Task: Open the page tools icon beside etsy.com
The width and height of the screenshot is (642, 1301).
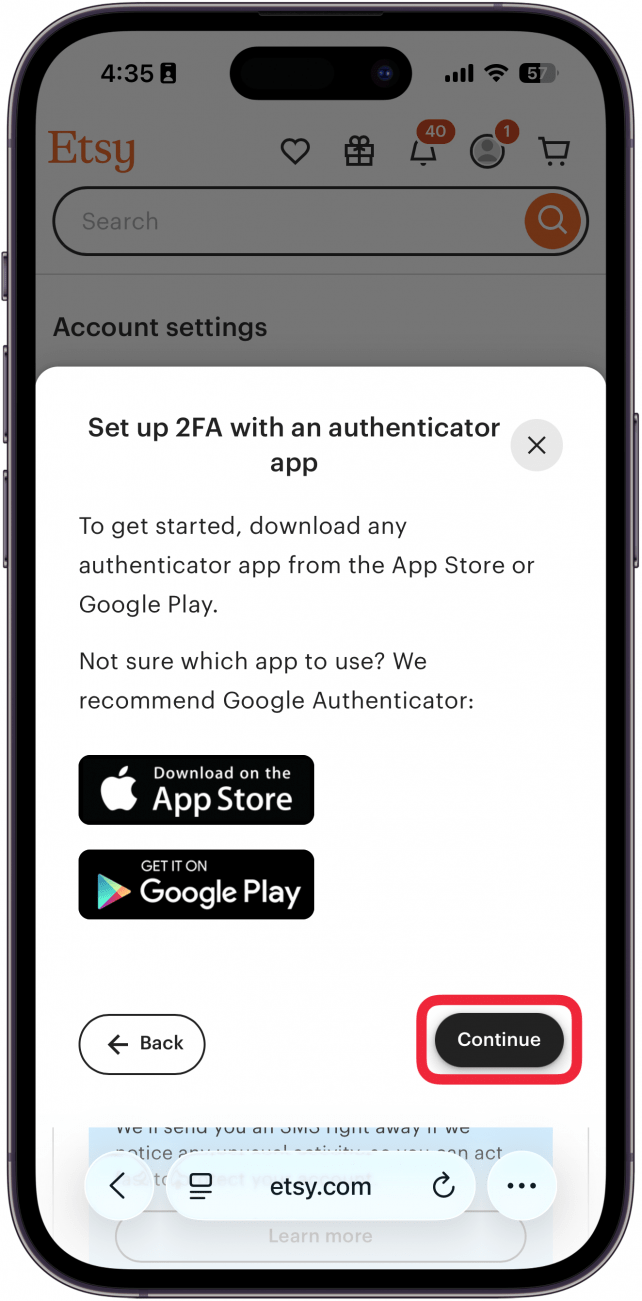Action: (x=201, y=1187)
